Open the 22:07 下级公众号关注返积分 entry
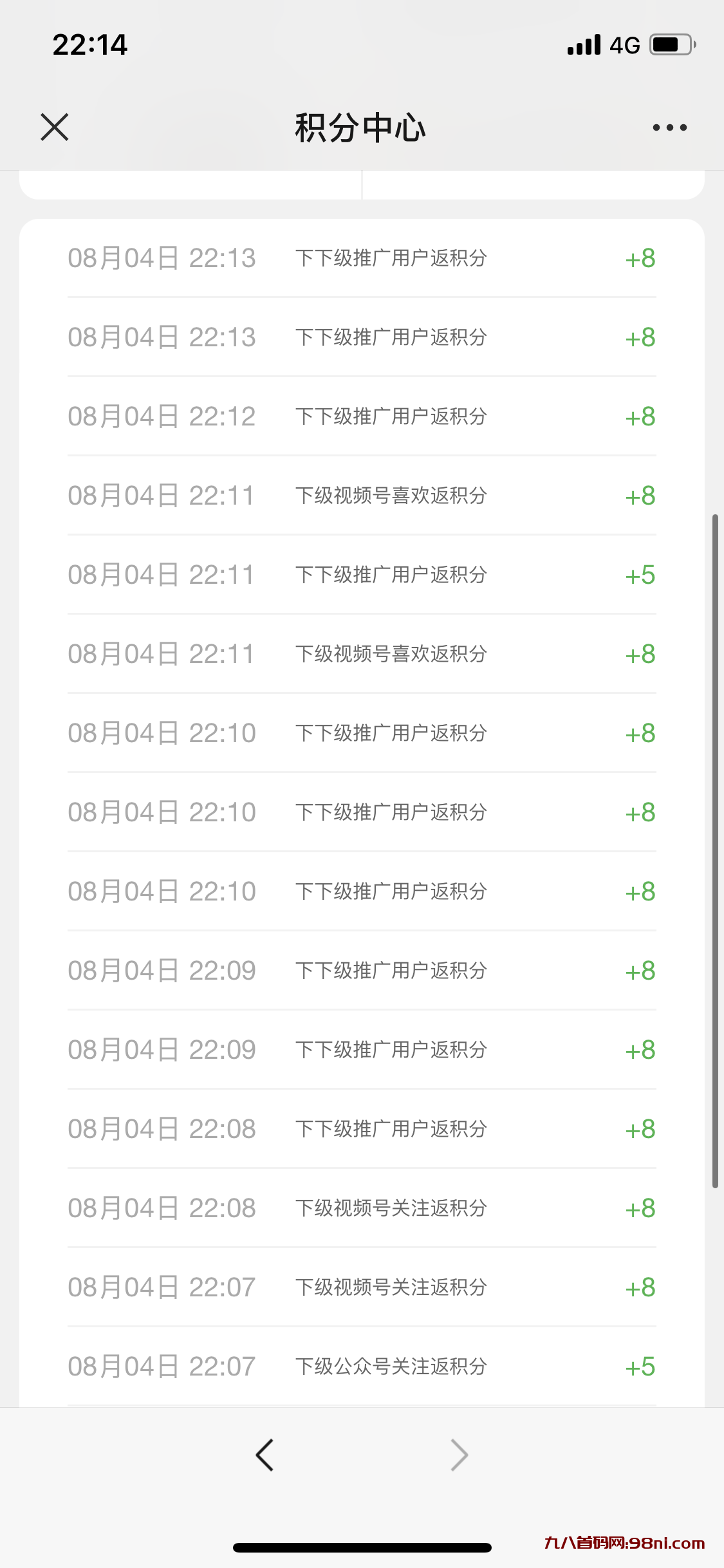This screenshot has width=724, height=1568. 360,1366
